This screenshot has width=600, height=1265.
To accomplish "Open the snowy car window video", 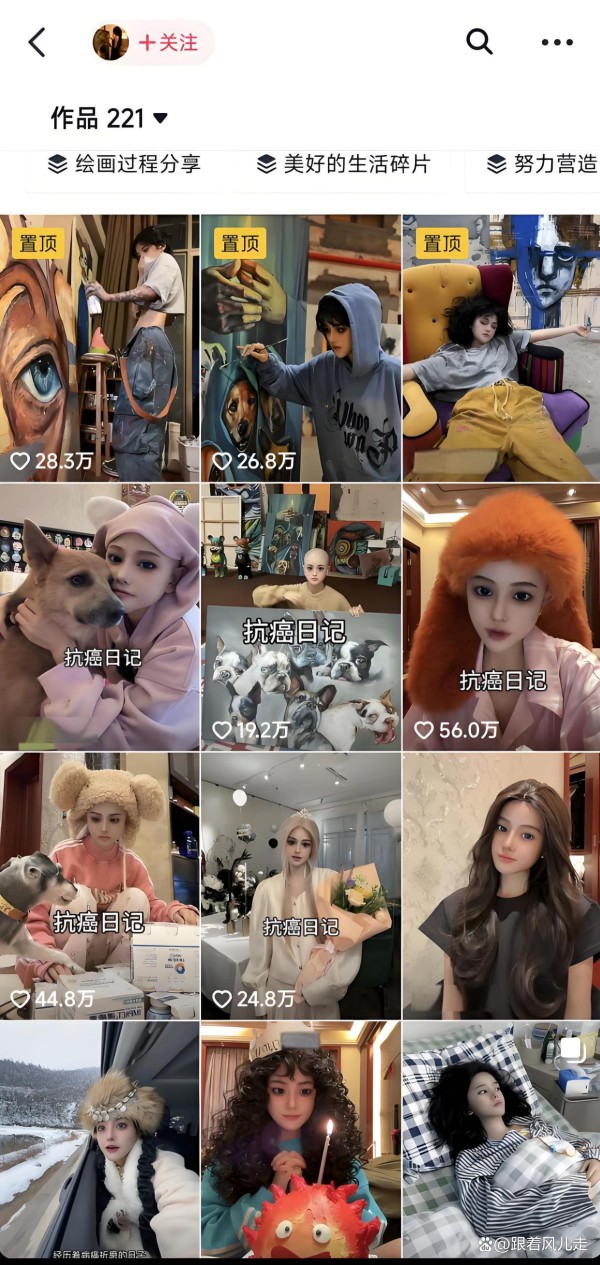I will click(99, 1140).
